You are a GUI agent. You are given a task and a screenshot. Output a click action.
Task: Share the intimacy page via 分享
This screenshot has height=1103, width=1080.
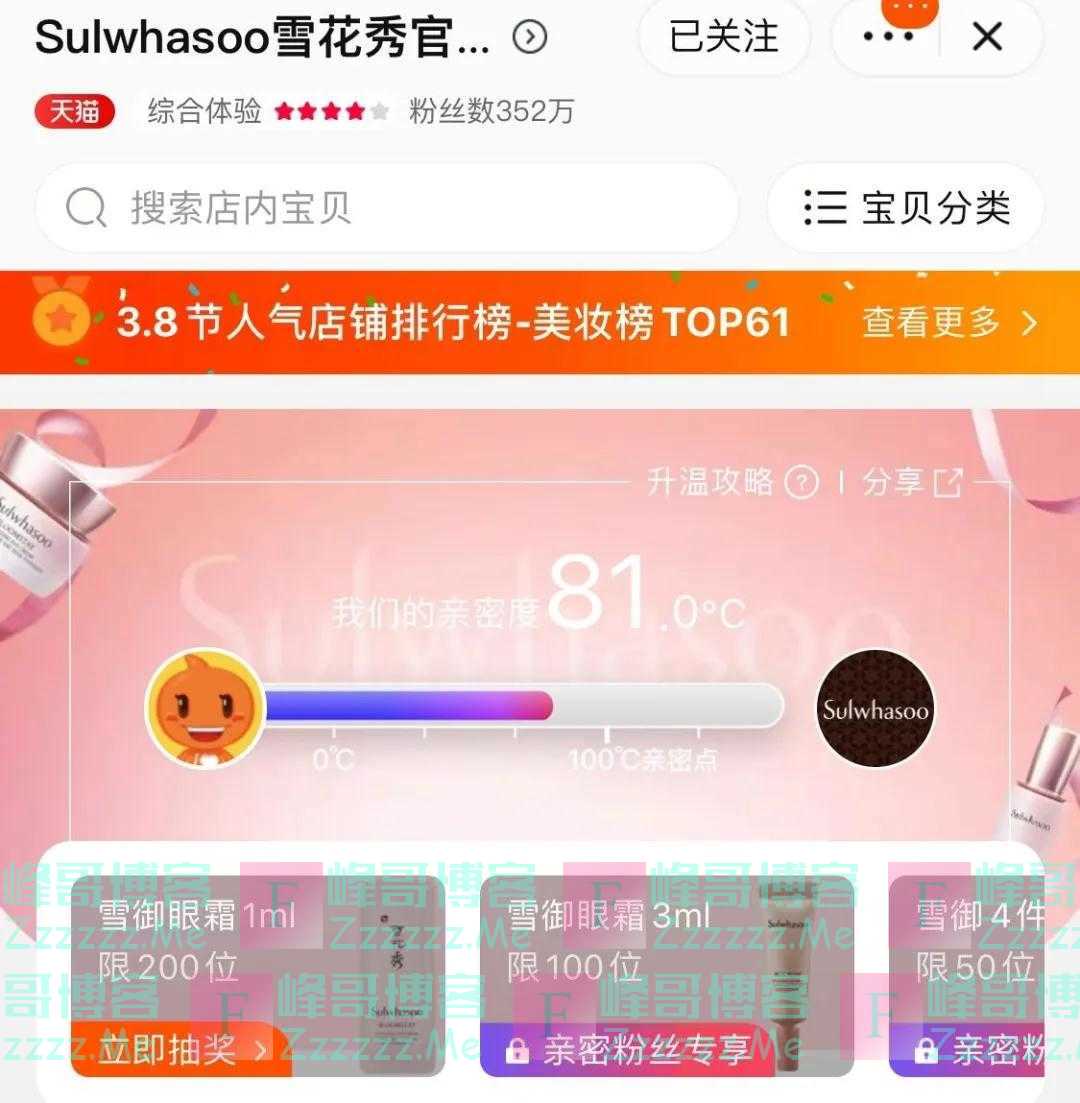point(911,483)
